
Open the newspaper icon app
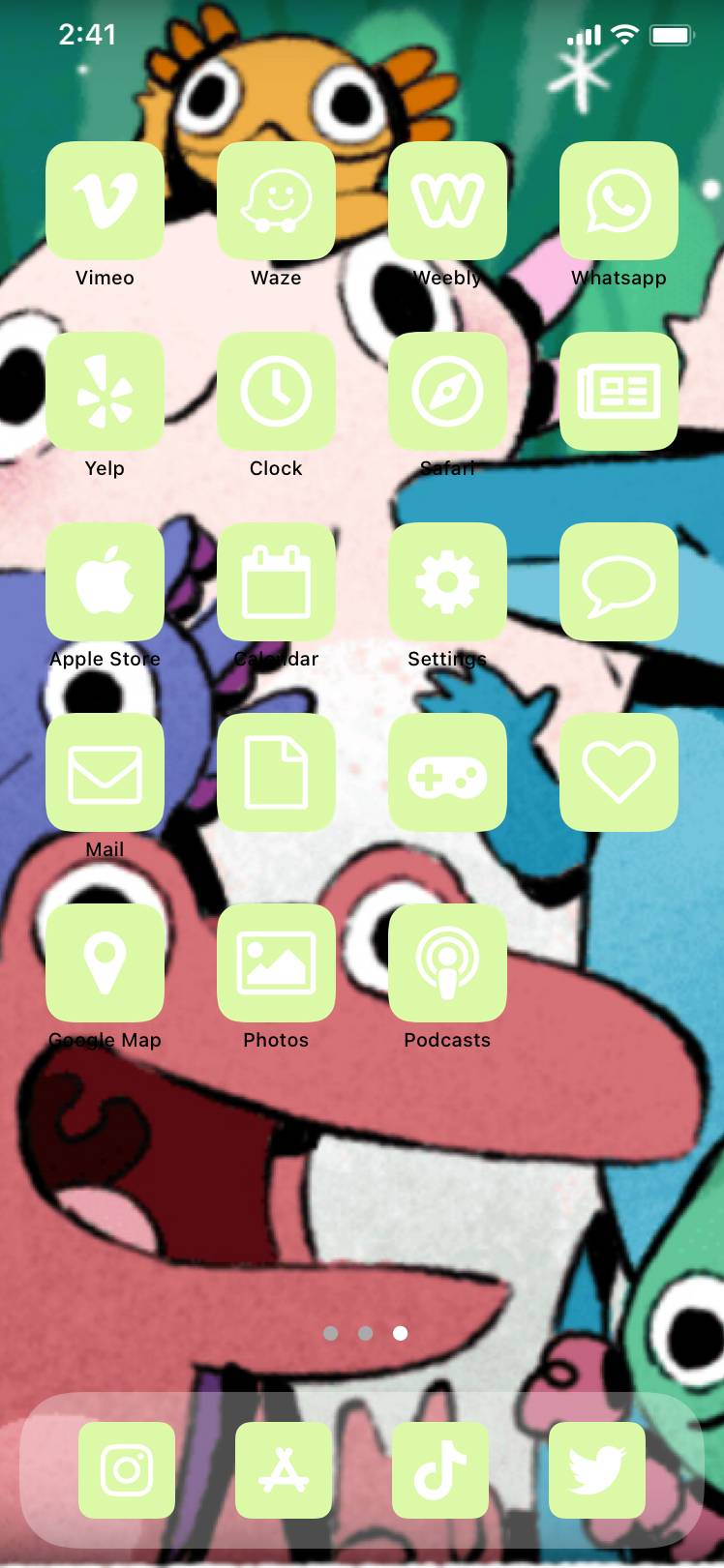[x=618, y=391]
